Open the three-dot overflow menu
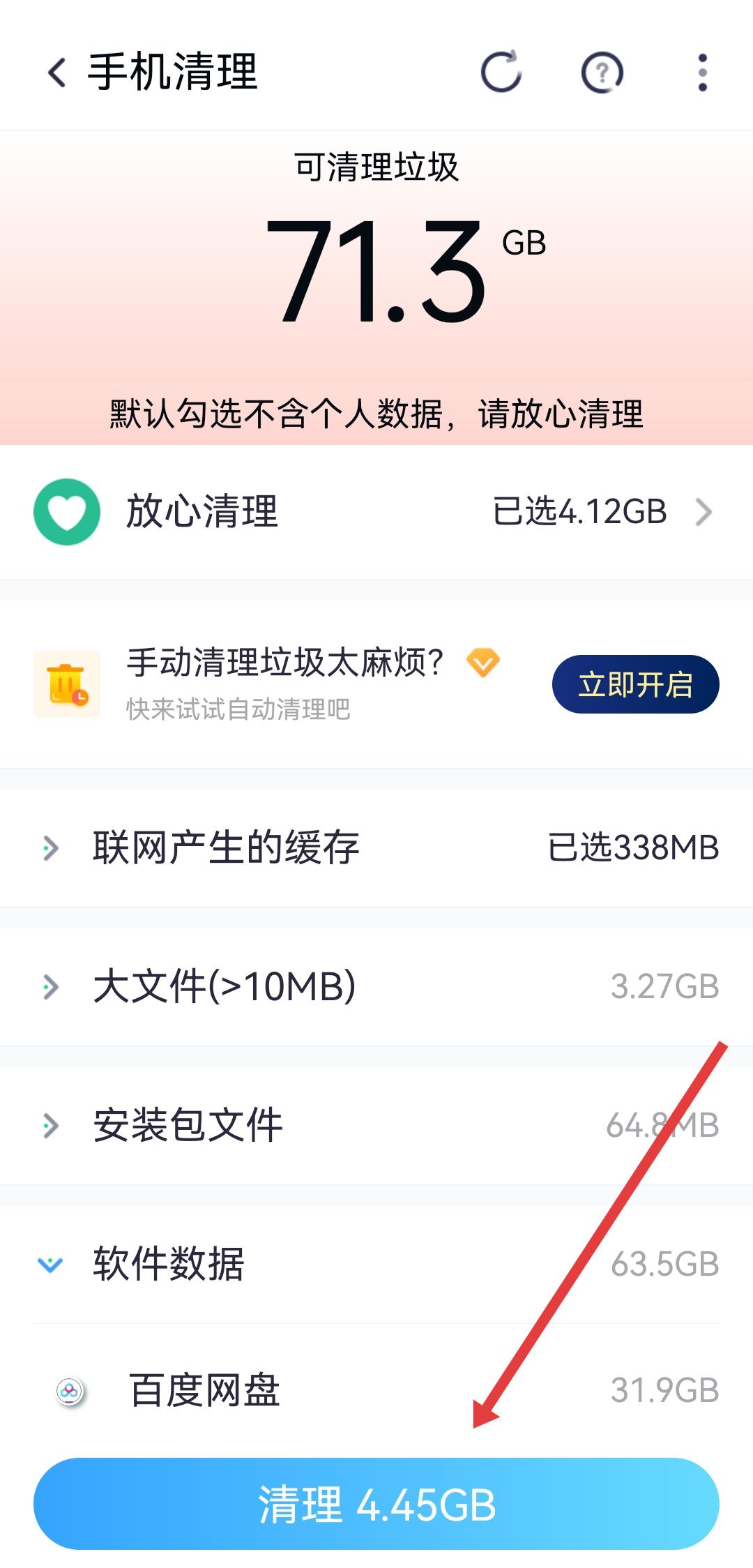Image resolution: width=753 pixels, height=1568 pixels. tap(702, 73)
